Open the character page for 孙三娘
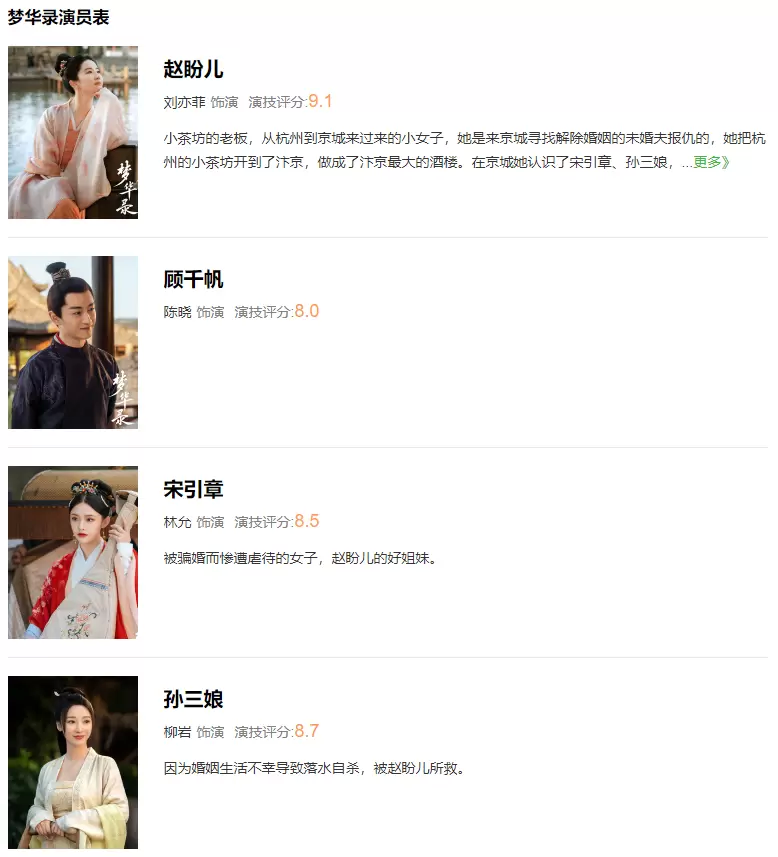Viewport: 778px width, 857px height. pos(193,699)
